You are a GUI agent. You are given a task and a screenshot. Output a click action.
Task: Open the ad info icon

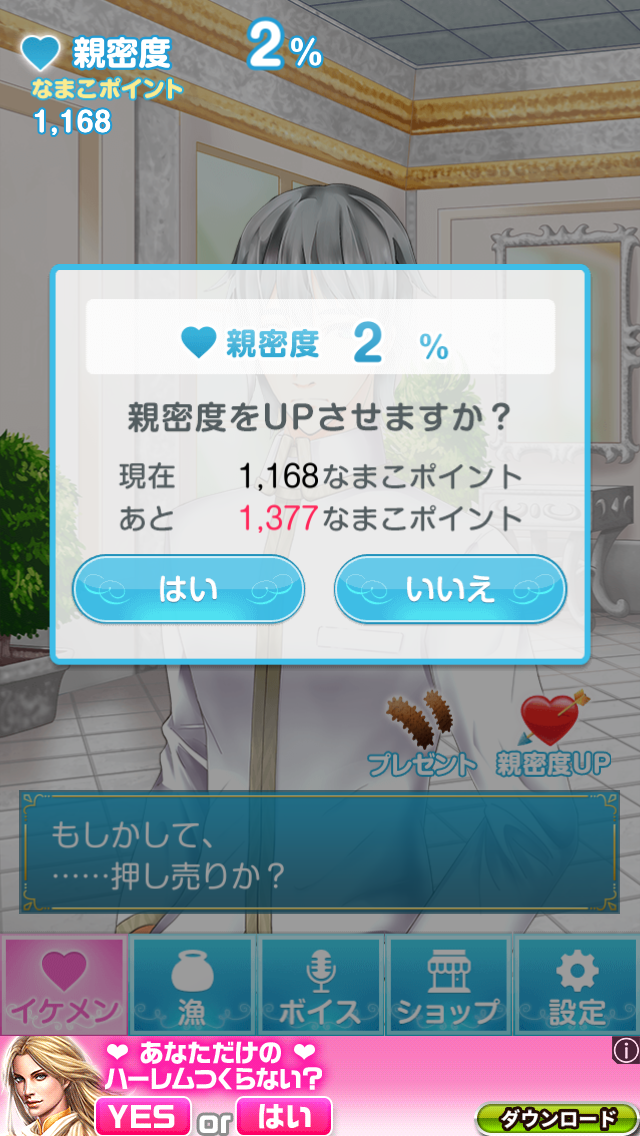pos(625,1050)
